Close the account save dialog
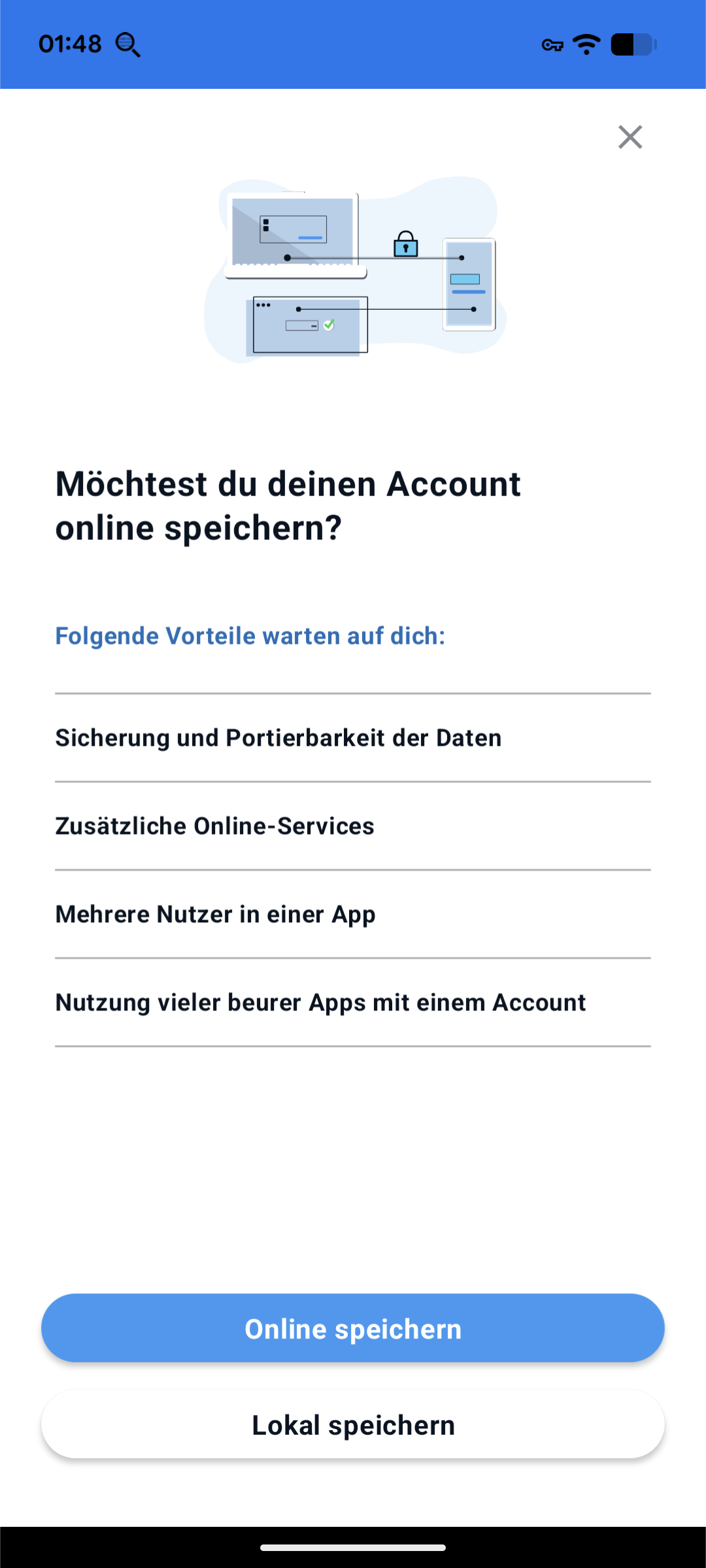 630,137
